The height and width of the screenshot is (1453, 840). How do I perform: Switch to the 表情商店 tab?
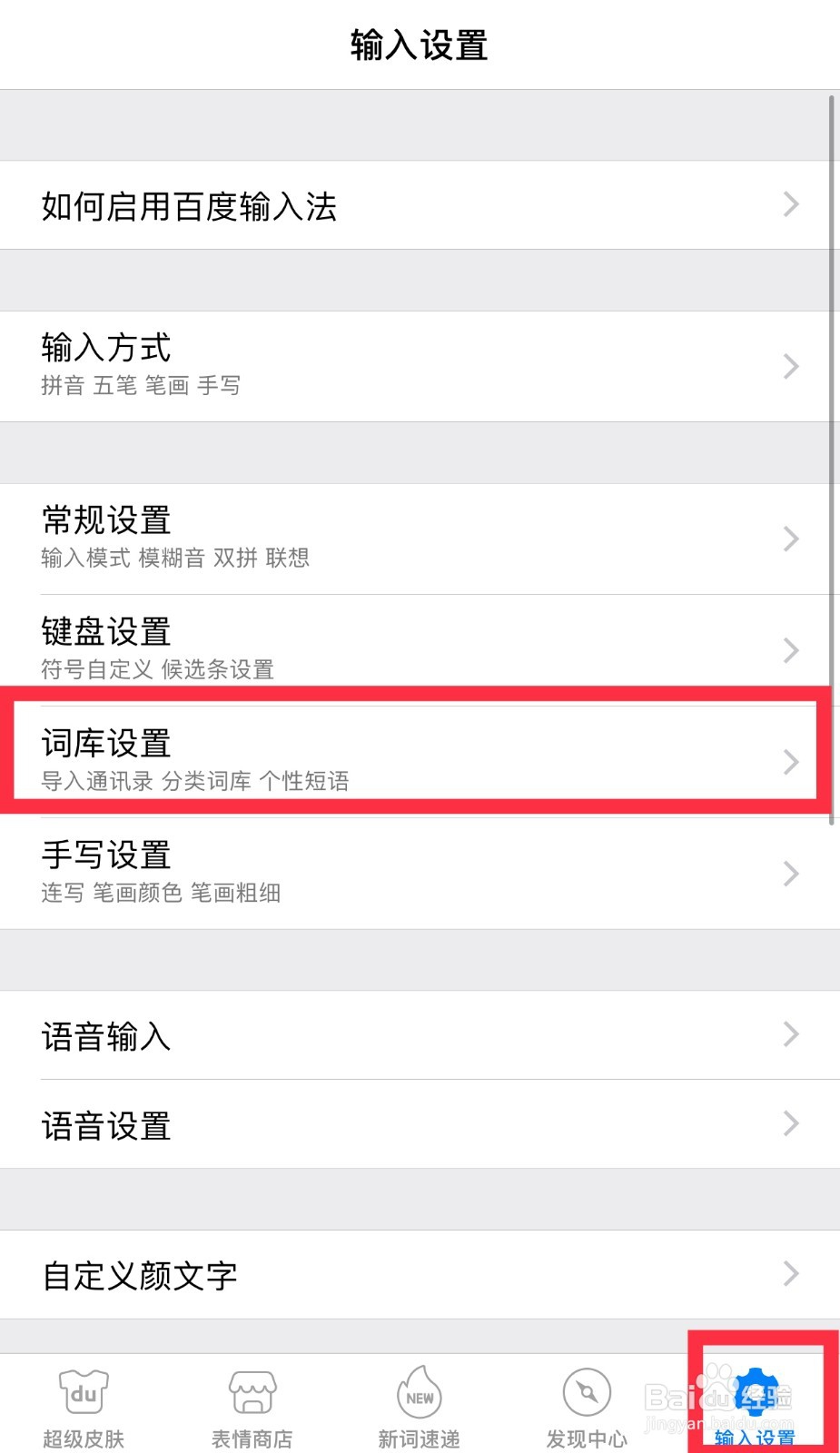[251, 1403]
